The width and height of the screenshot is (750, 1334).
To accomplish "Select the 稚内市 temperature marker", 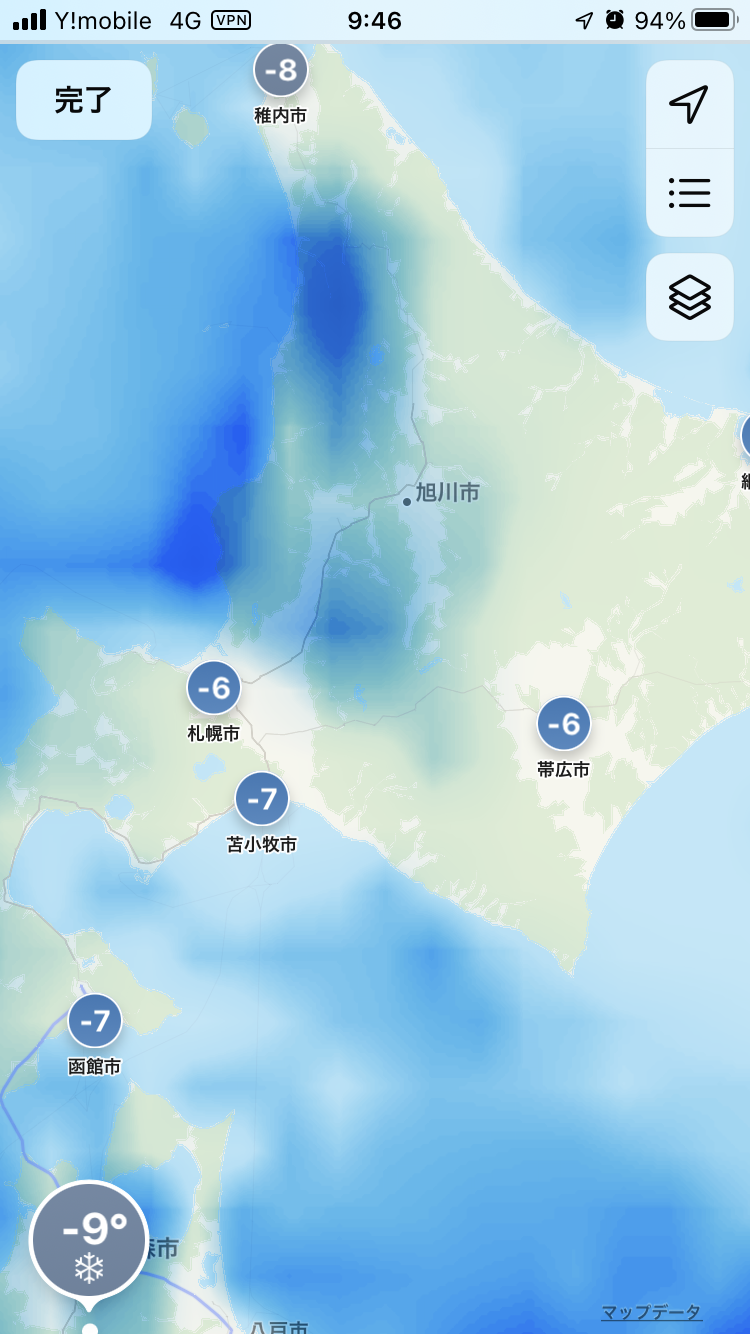I will [280, 70].
